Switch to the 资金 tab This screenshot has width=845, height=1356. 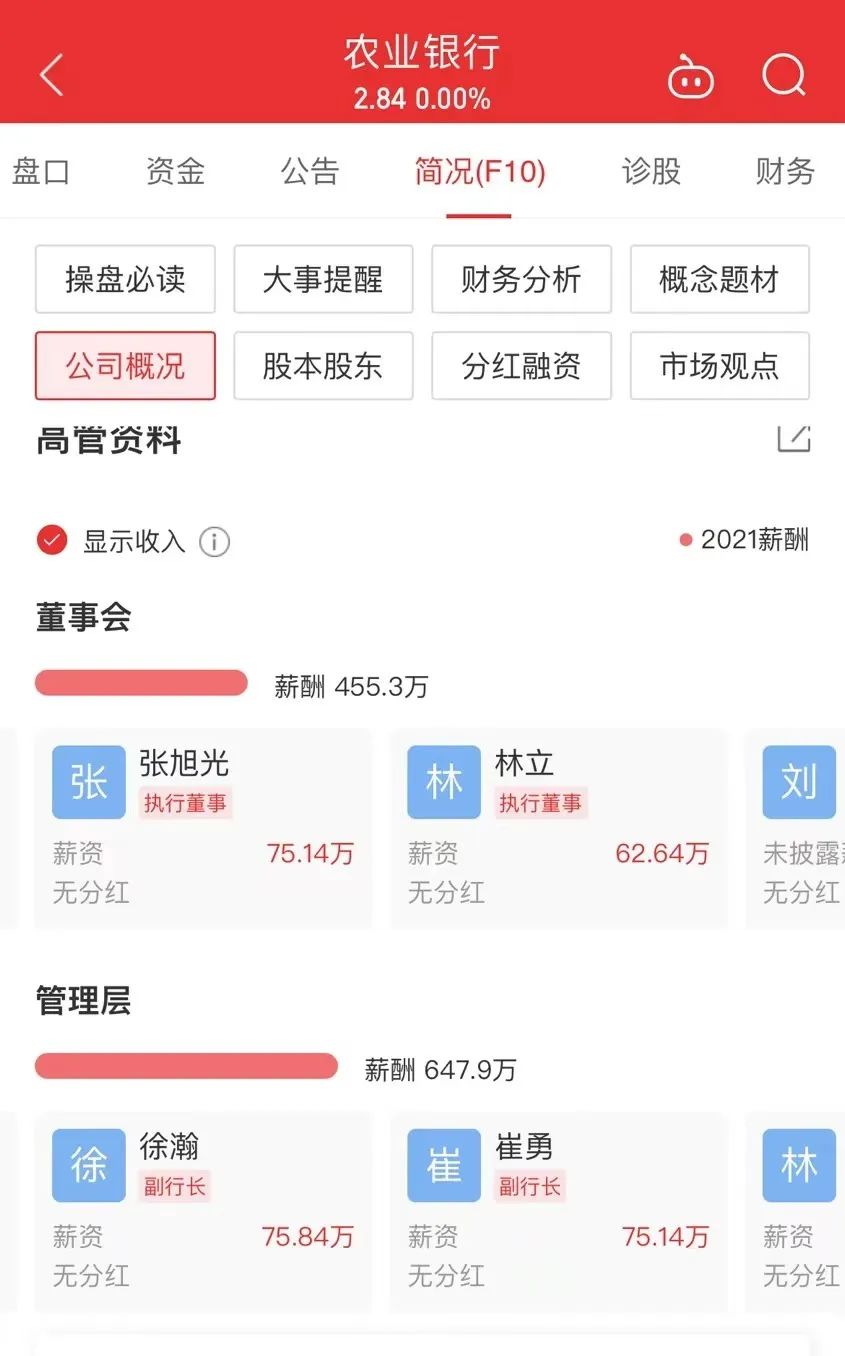pyautogui.click(x=175, y=172)
